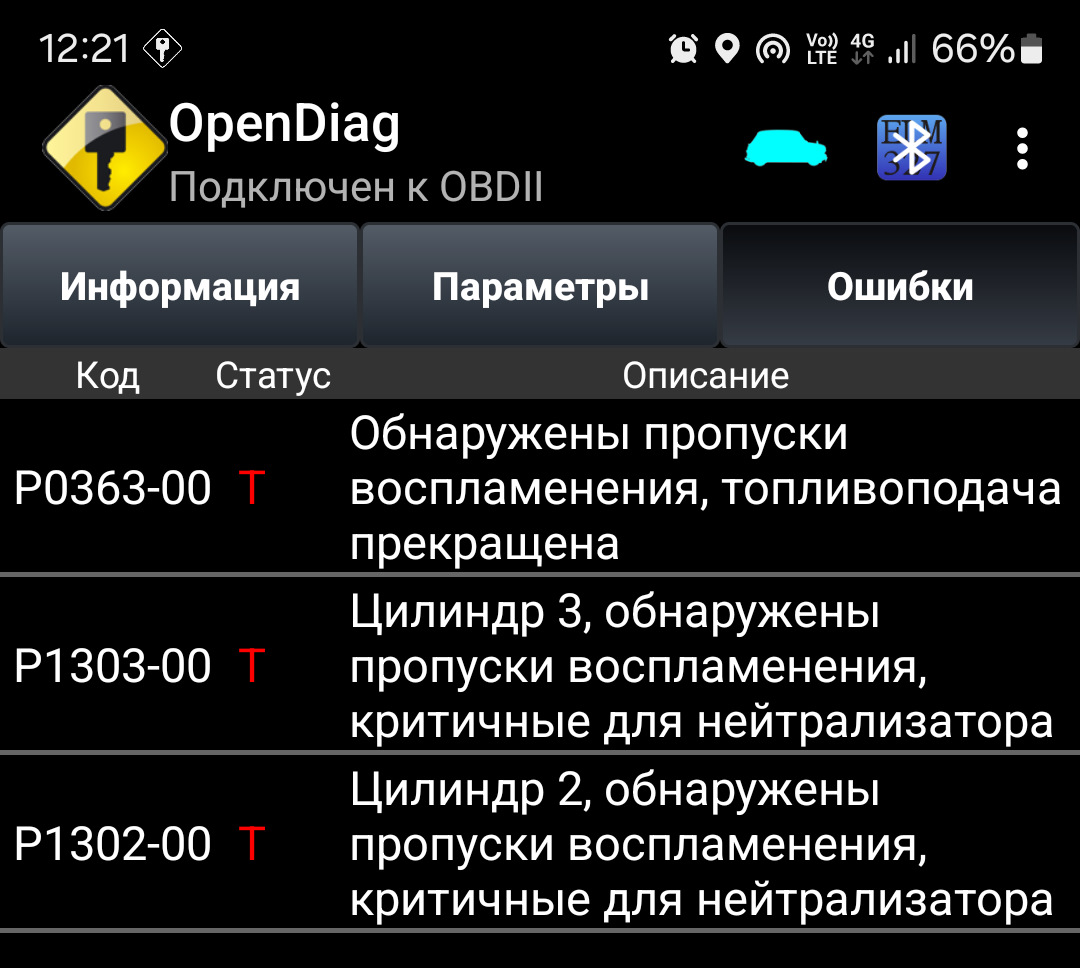Open error code P1302-00 row
This screenshot has height=968, width=1080.
(x=540, y=844)
